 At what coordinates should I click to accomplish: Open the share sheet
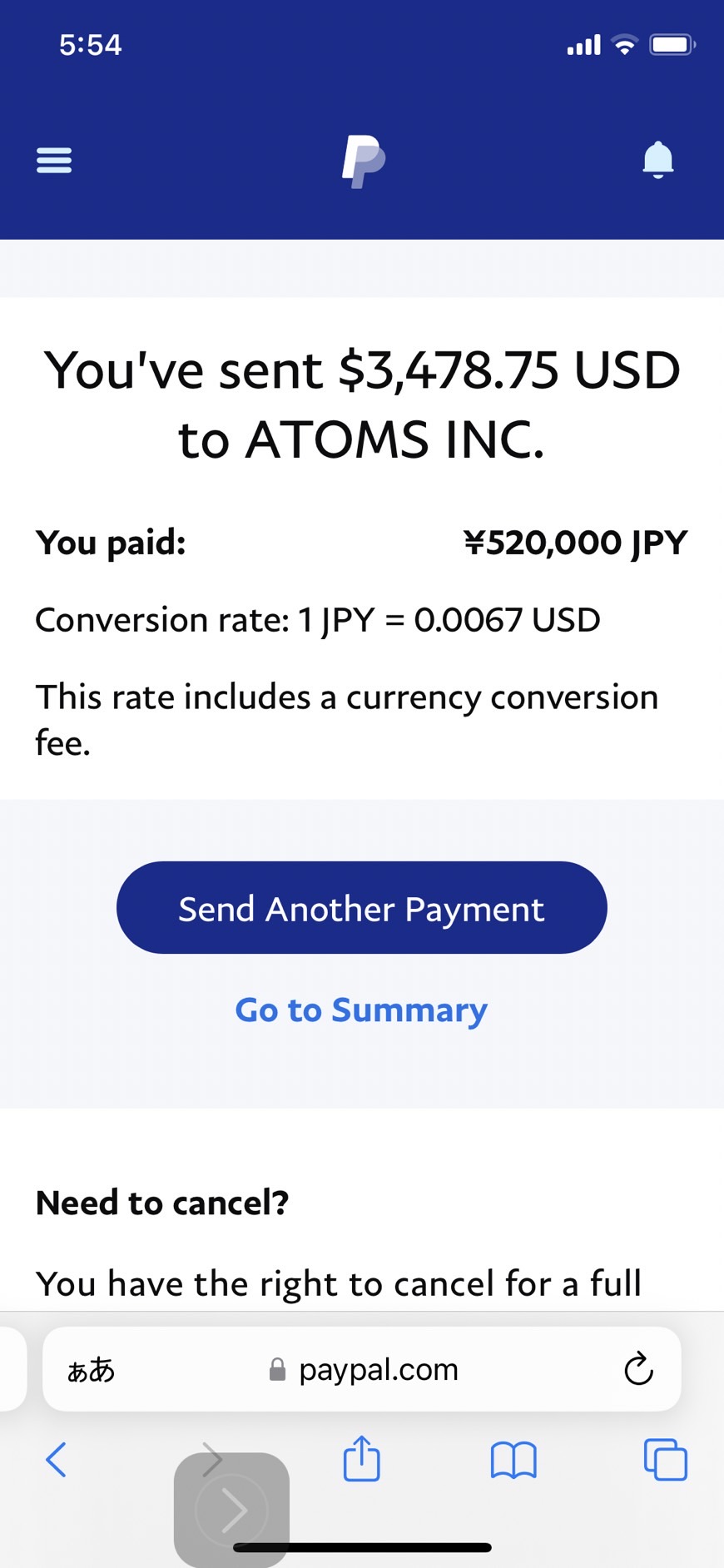click(361, 1458)
